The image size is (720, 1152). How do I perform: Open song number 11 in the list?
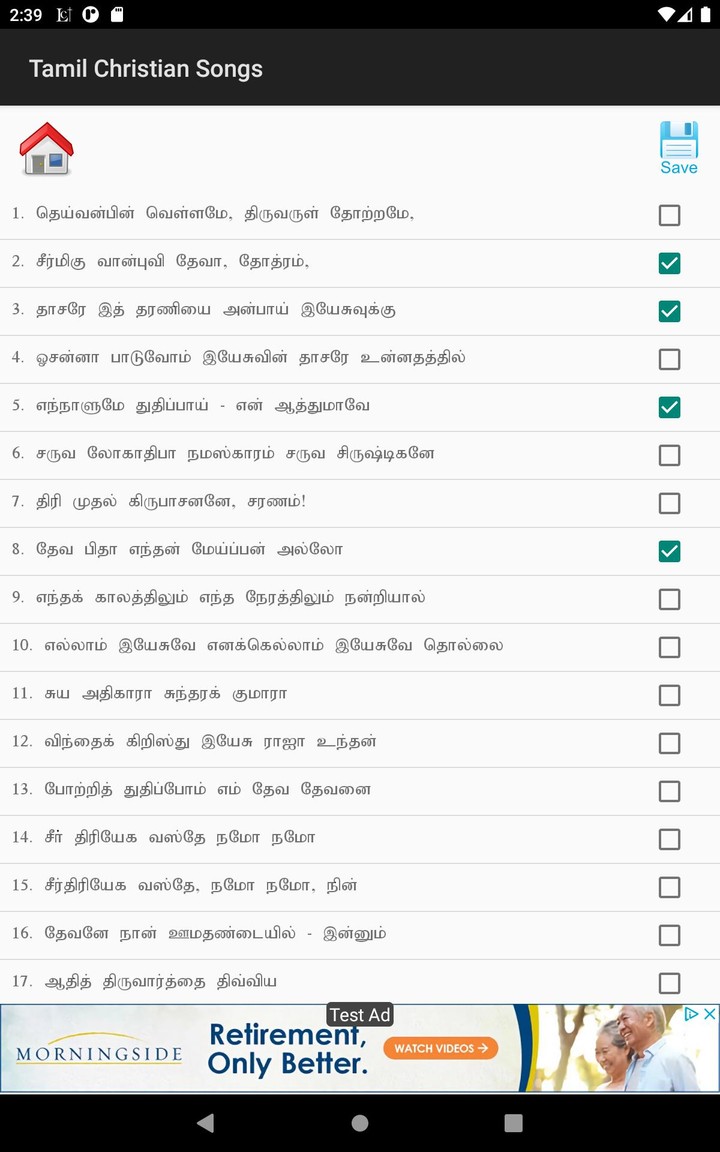pos(166,694)
